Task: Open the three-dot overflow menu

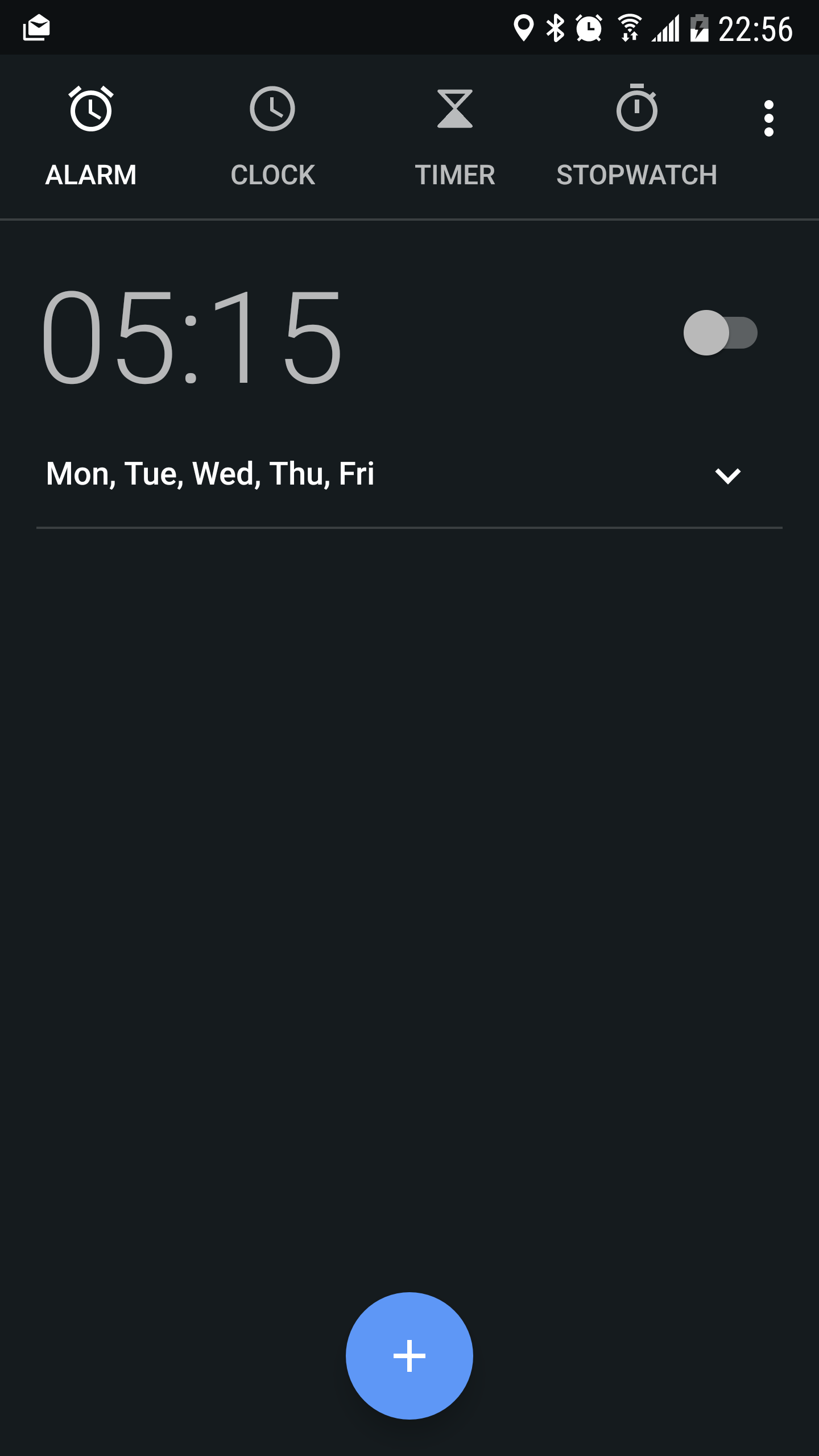Action: (x=769, y=118)
